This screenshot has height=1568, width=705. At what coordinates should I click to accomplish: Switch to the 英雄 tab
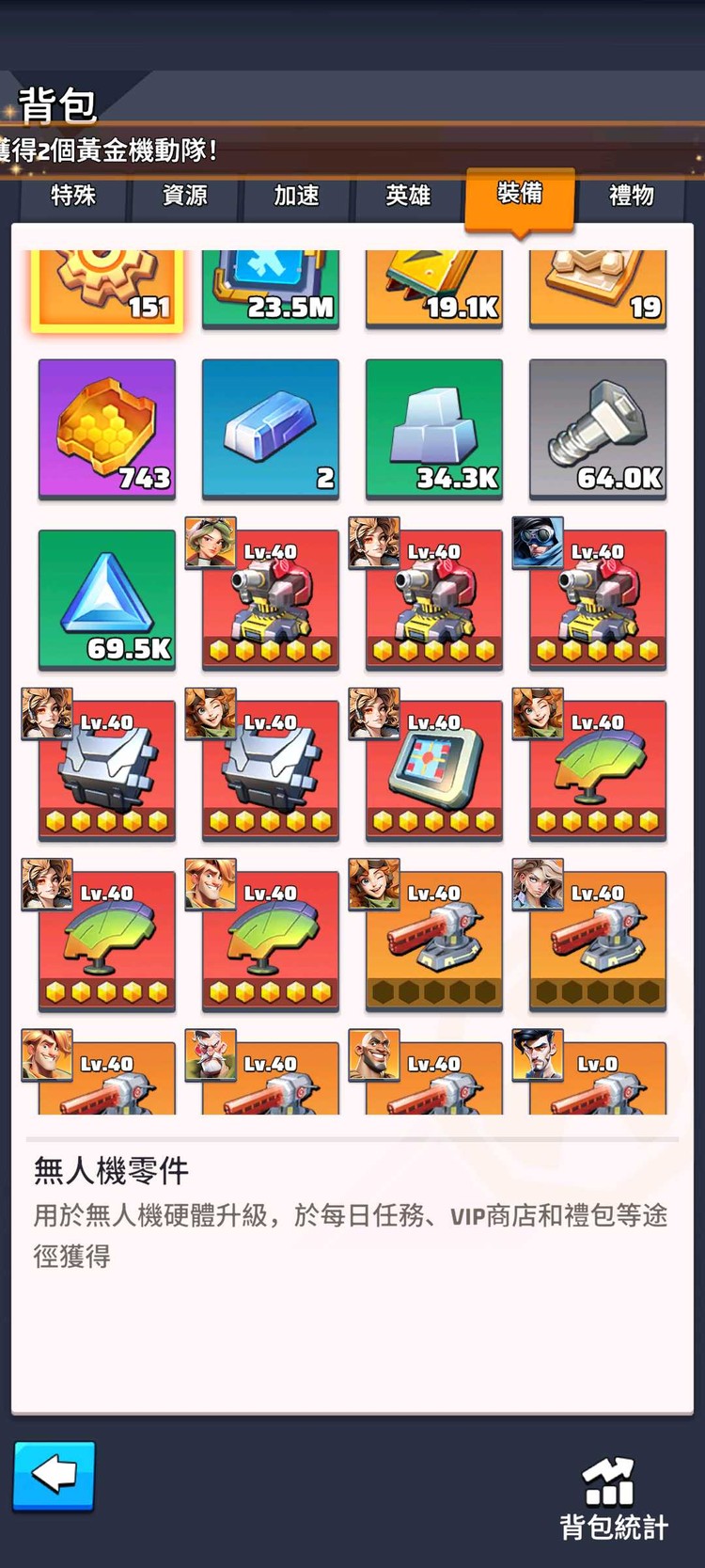pyautogui.click(x=408, y=196)
